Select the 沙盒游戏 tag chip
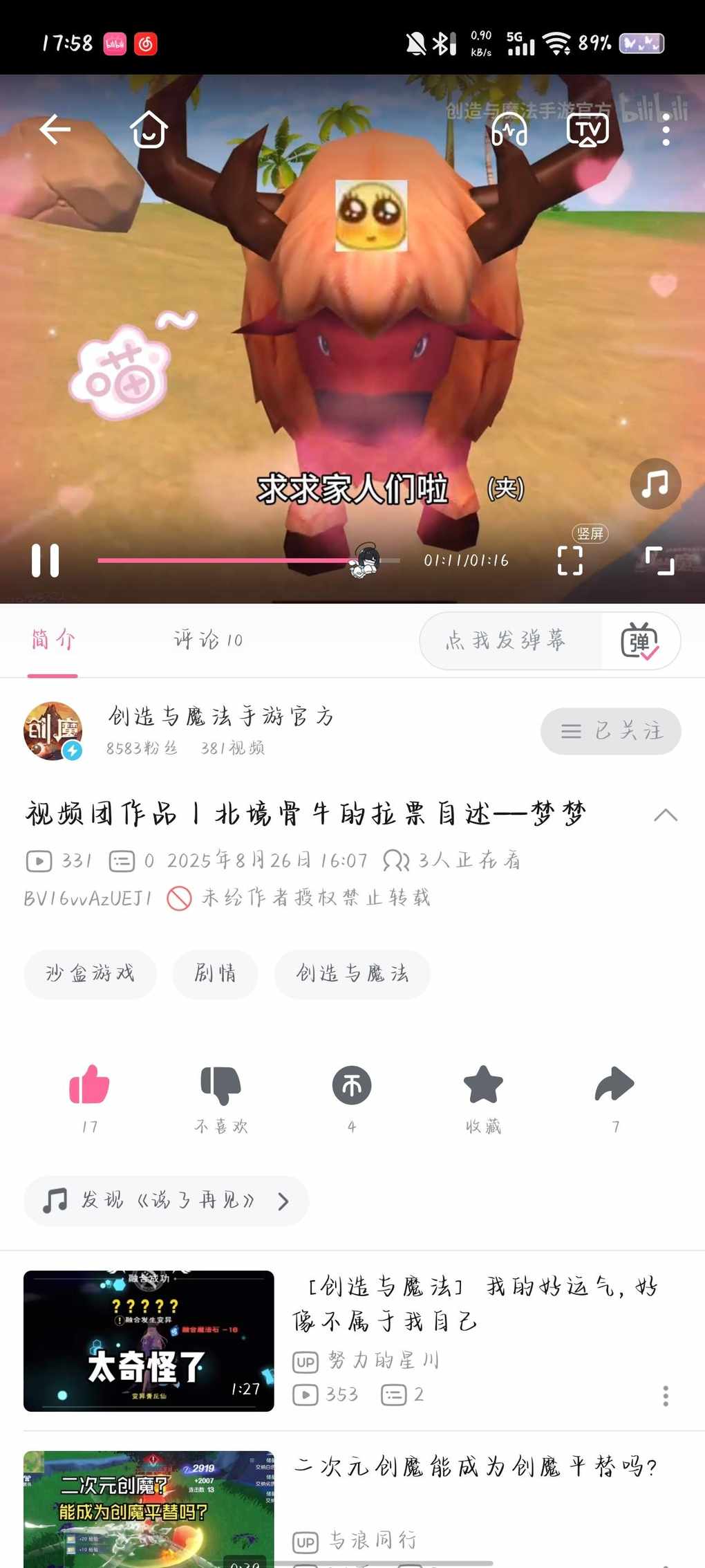The height and width of the screenshot is (1568, 705). 90,974
